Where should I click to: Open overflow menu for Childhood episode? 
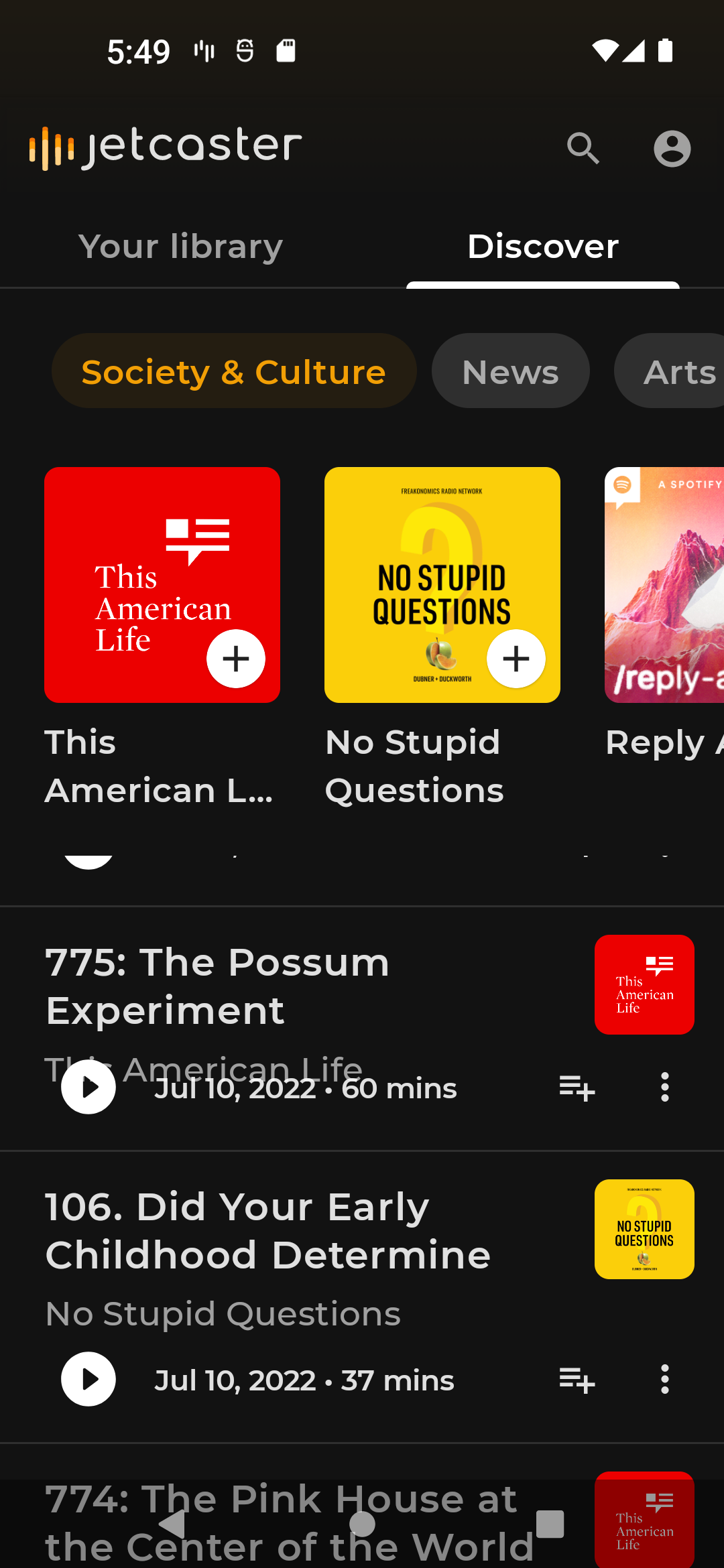point(665,1379)
